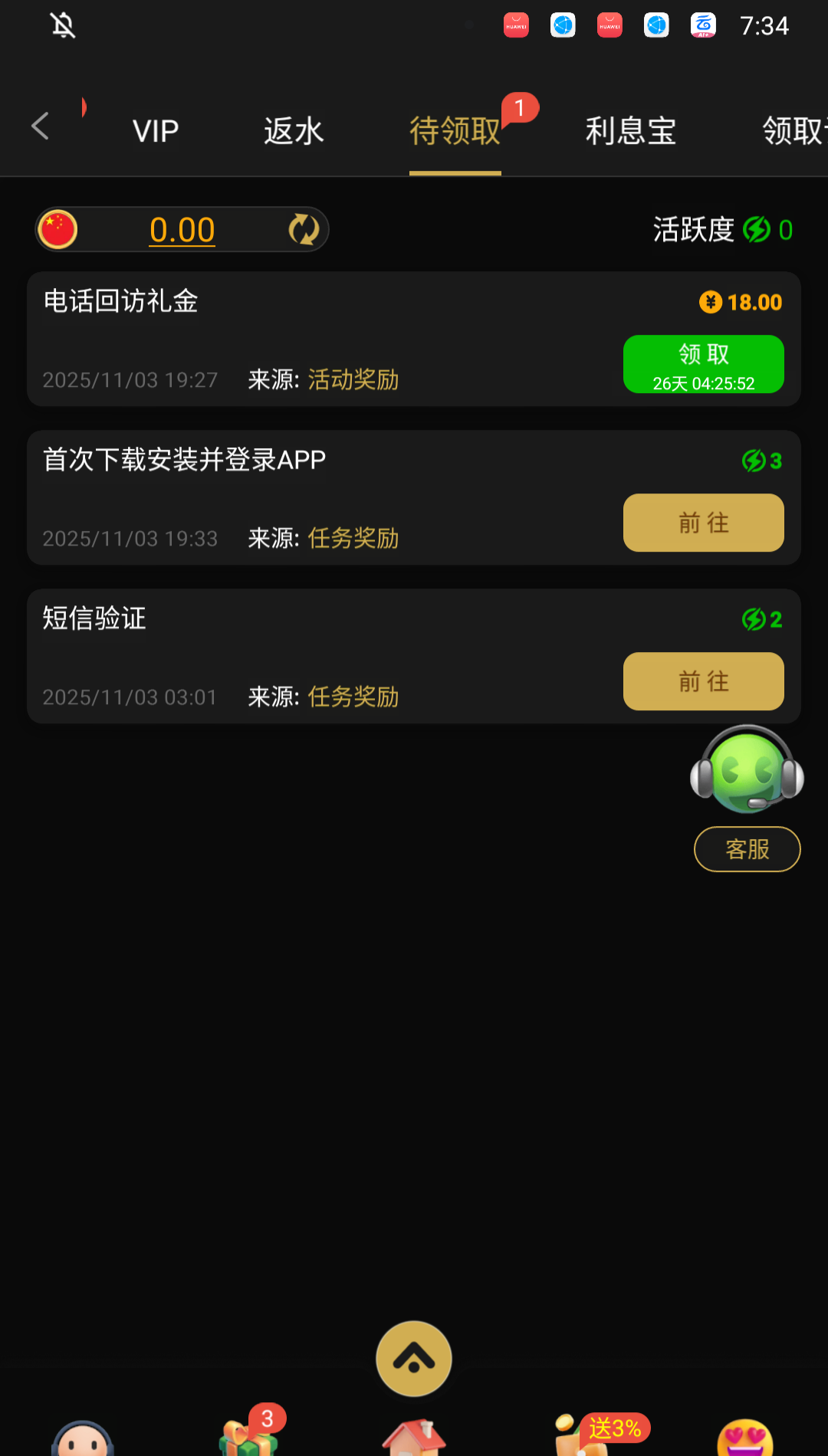Viewport: 828px width, 1456px height.
Task: Tap the gold up-arrow button
Action: pos(414,1359)
